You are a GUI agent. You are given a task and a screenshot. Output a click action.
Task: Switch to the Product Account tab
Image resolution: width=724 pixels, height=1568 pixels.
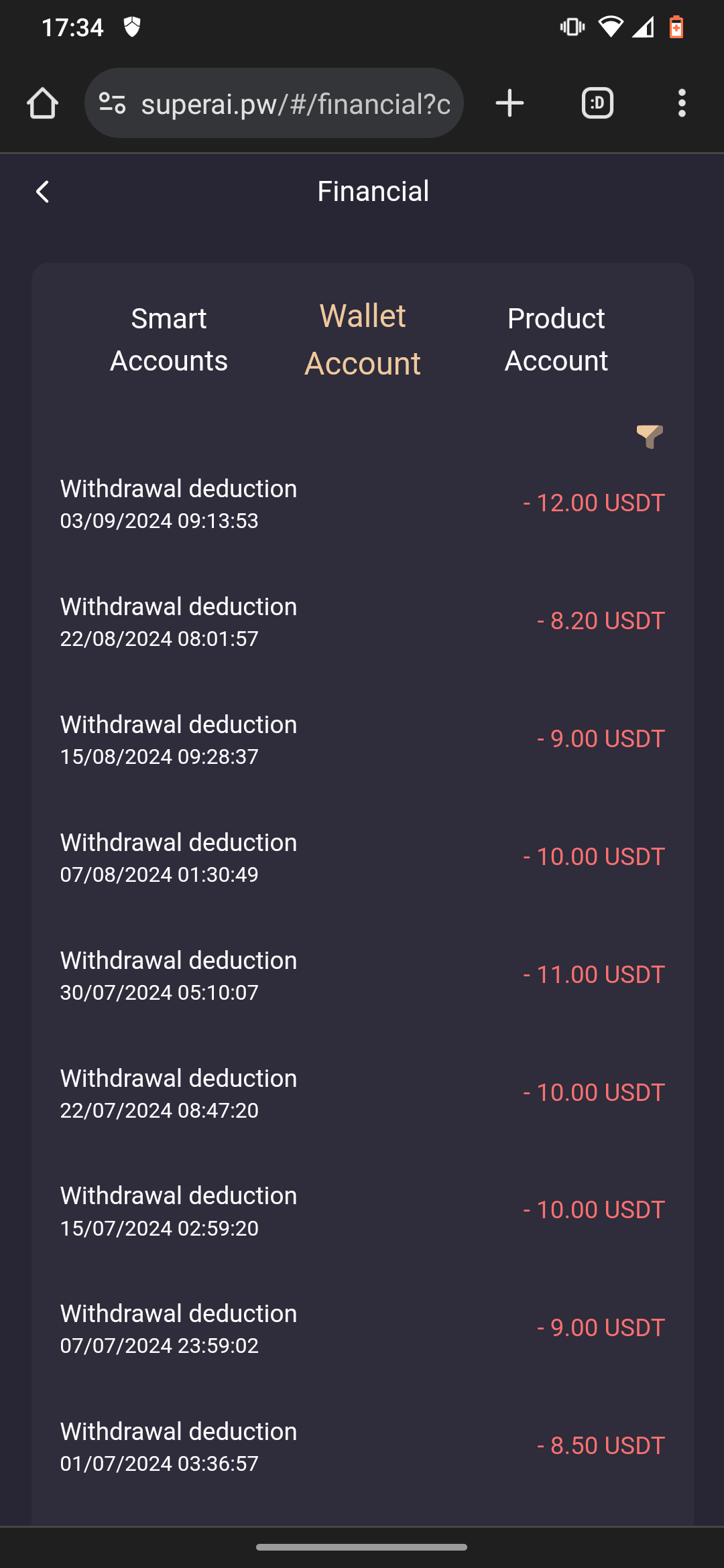[556, 340]
